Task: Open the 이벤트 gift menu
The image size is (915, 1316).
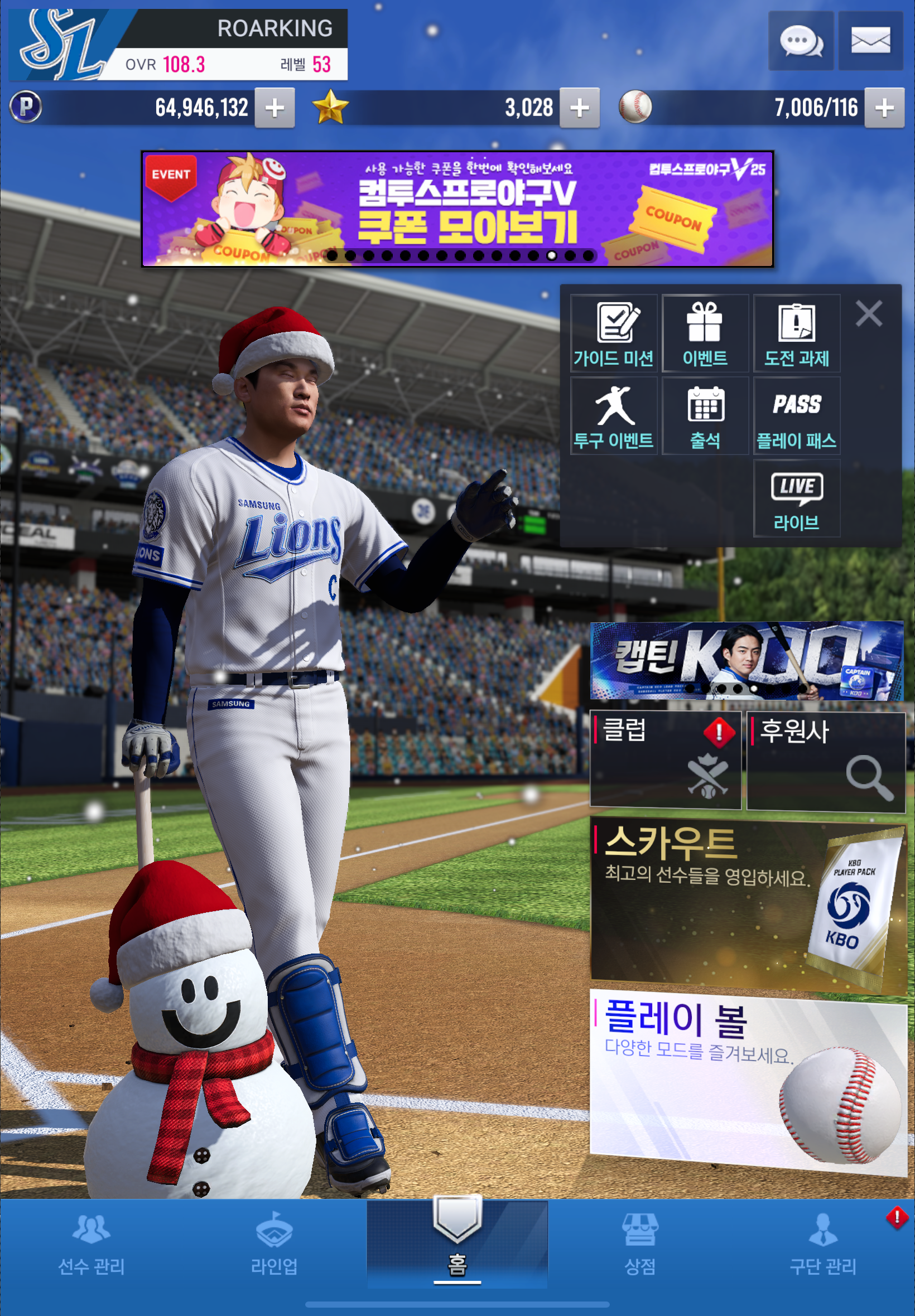Action: tap(705, 334)
